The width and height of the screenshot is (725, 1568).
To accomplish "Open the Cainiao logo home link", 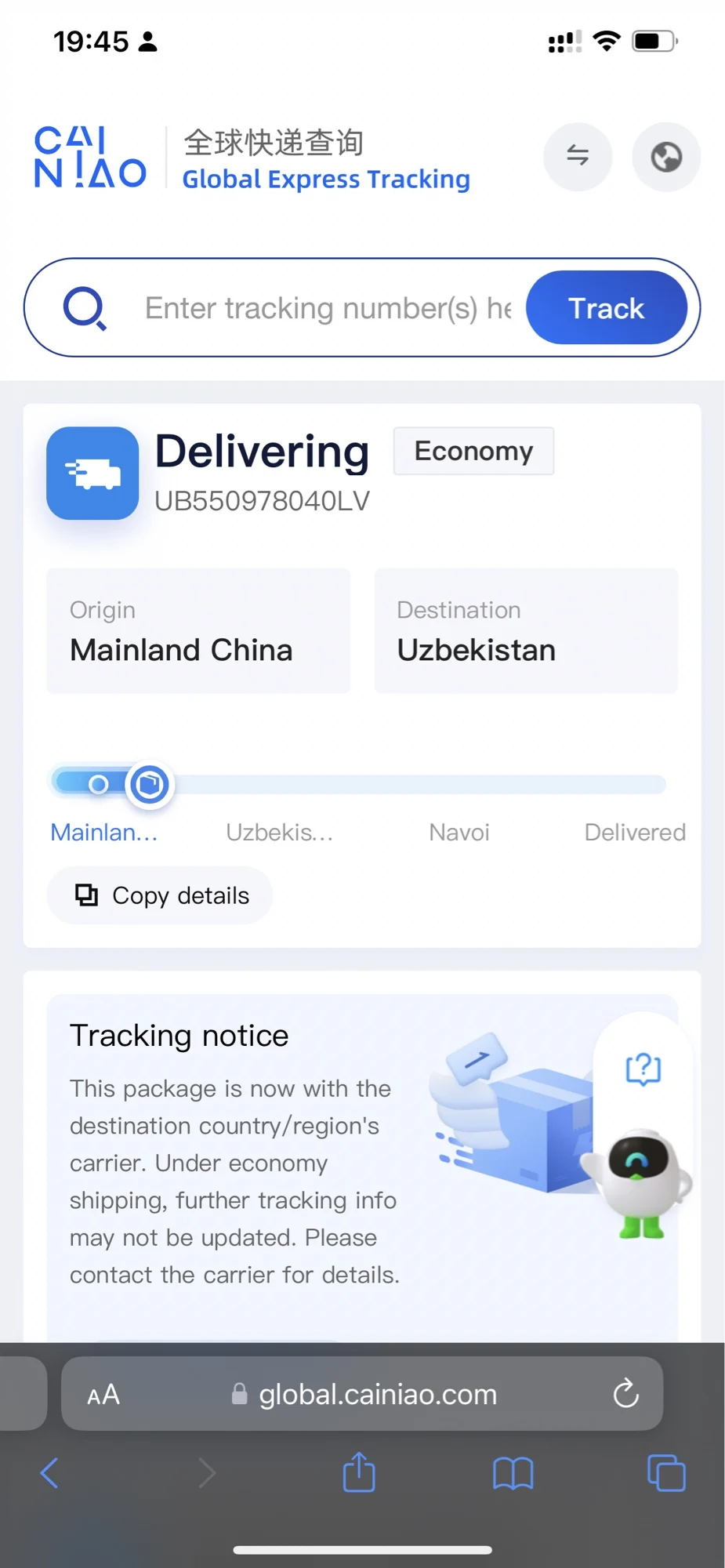I will (90, 158).
